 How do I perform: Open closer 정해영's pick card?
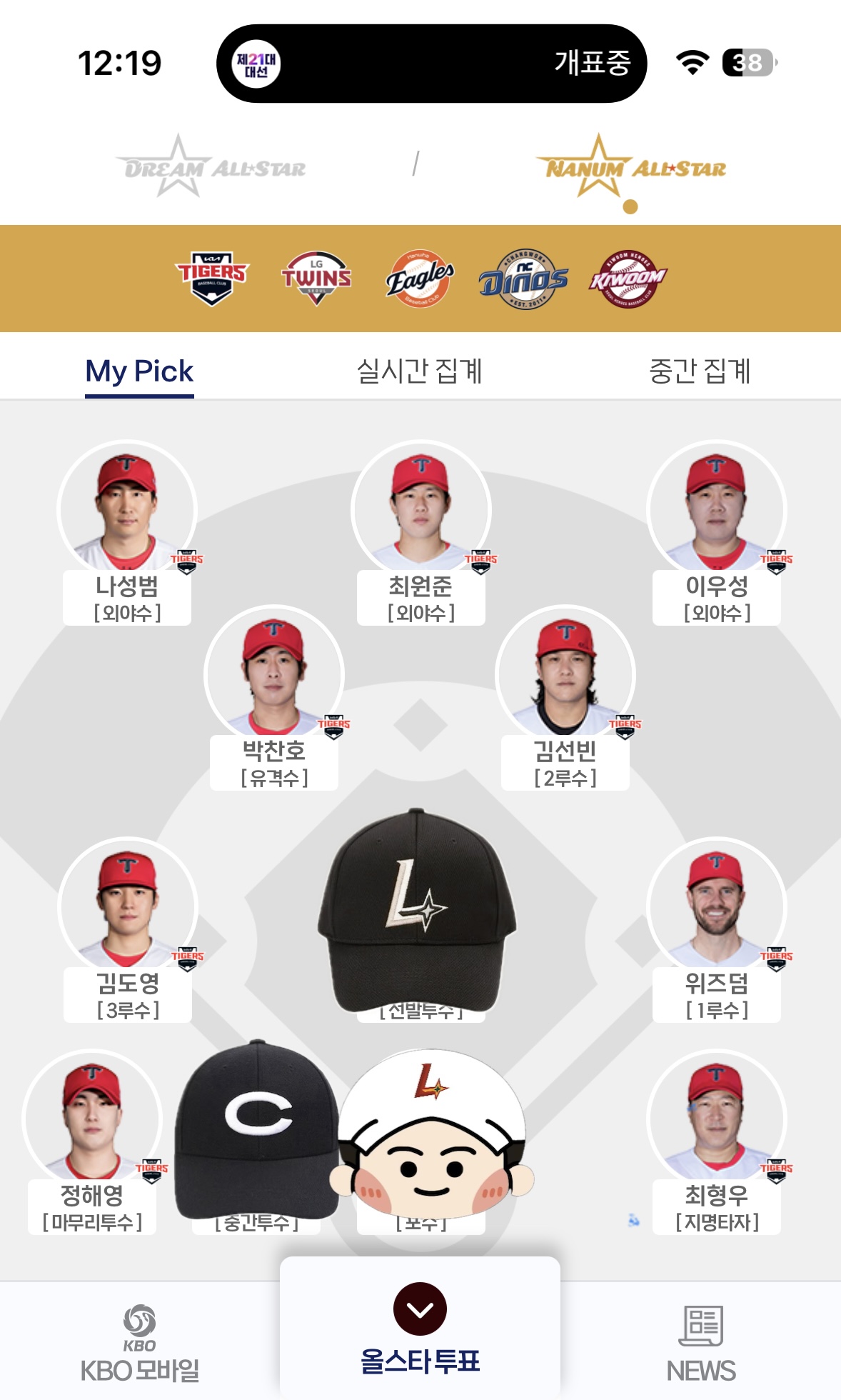click(92, 1142)
